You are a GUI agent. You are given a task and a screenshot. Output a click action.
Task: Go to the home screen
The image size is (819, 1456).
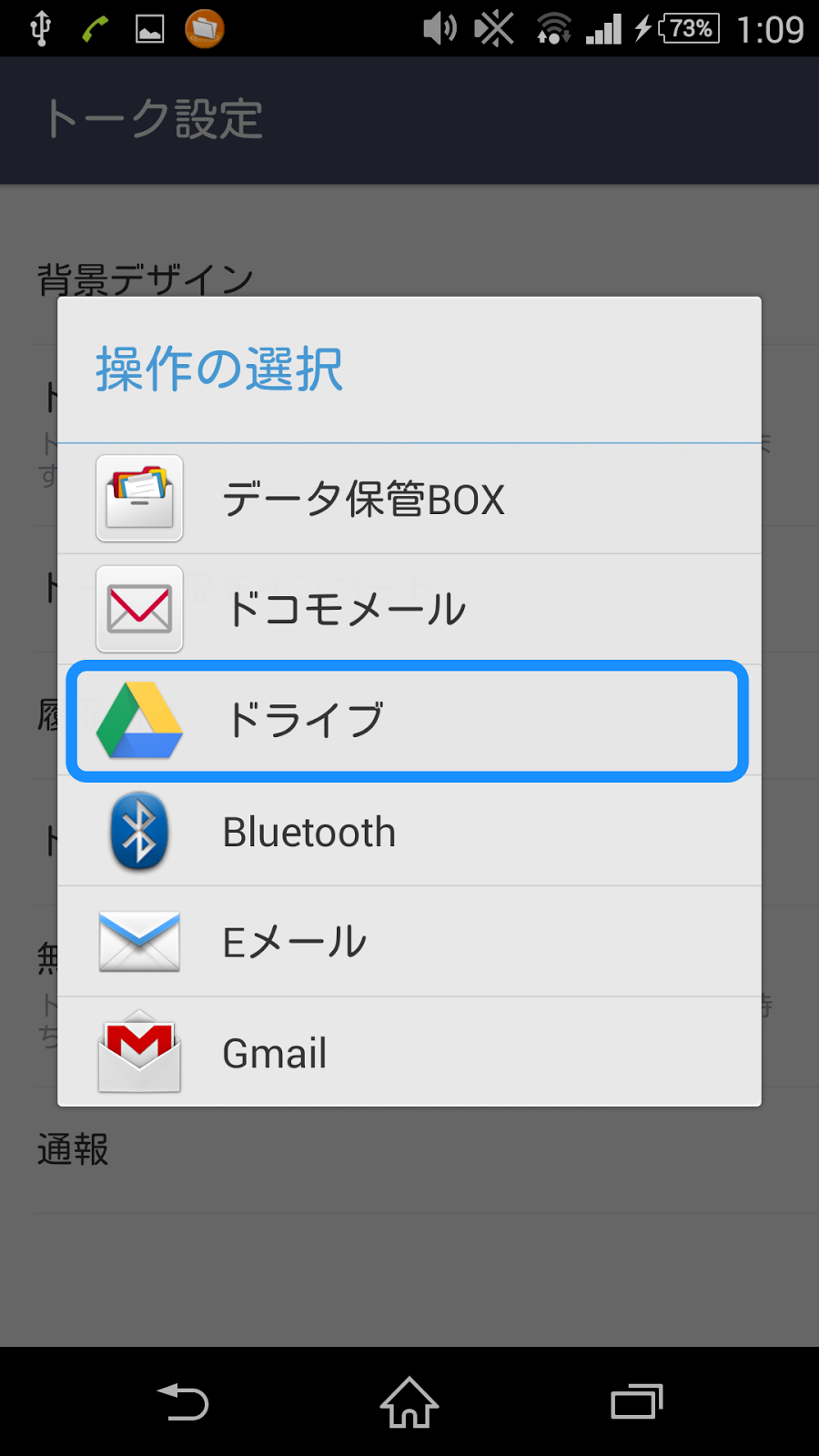pos(409,1402)
